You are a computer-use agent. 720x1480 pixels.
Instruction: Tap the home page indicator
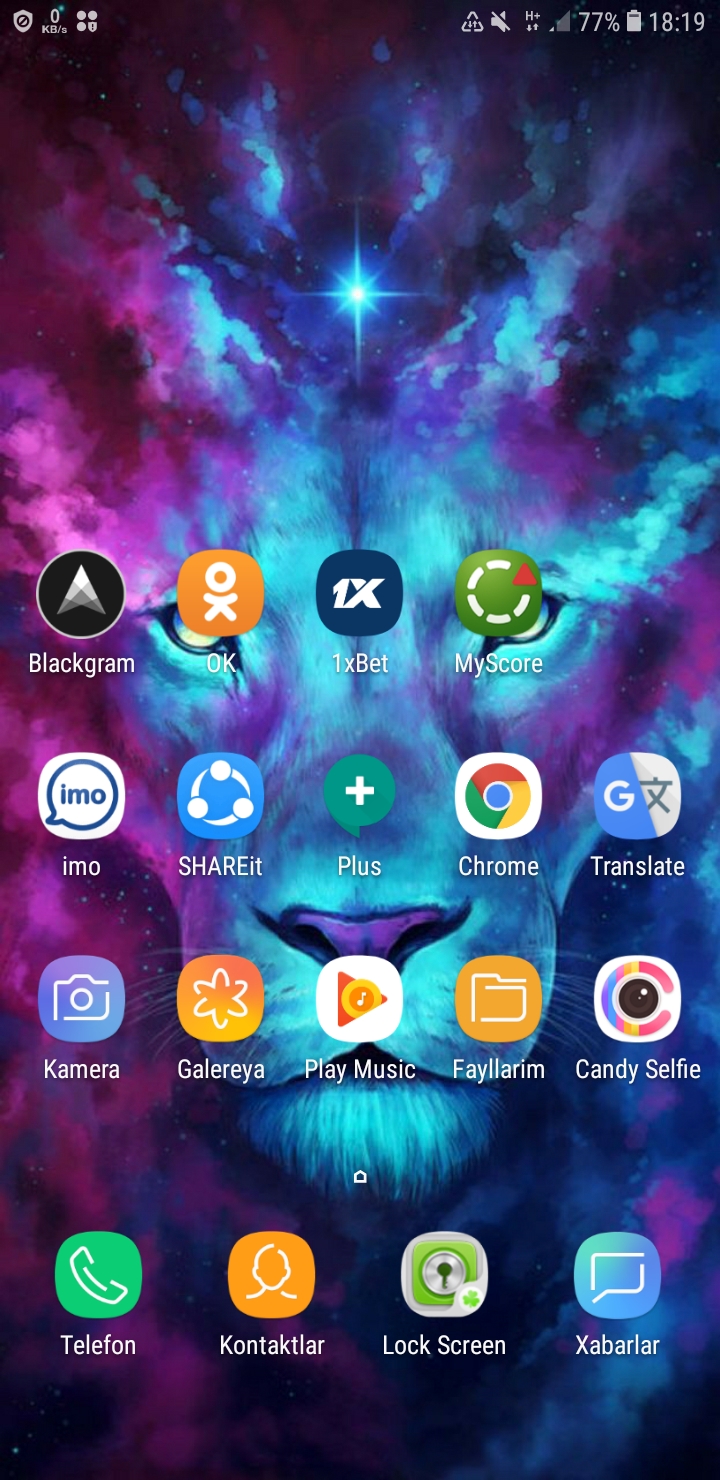pos(360,1177)
